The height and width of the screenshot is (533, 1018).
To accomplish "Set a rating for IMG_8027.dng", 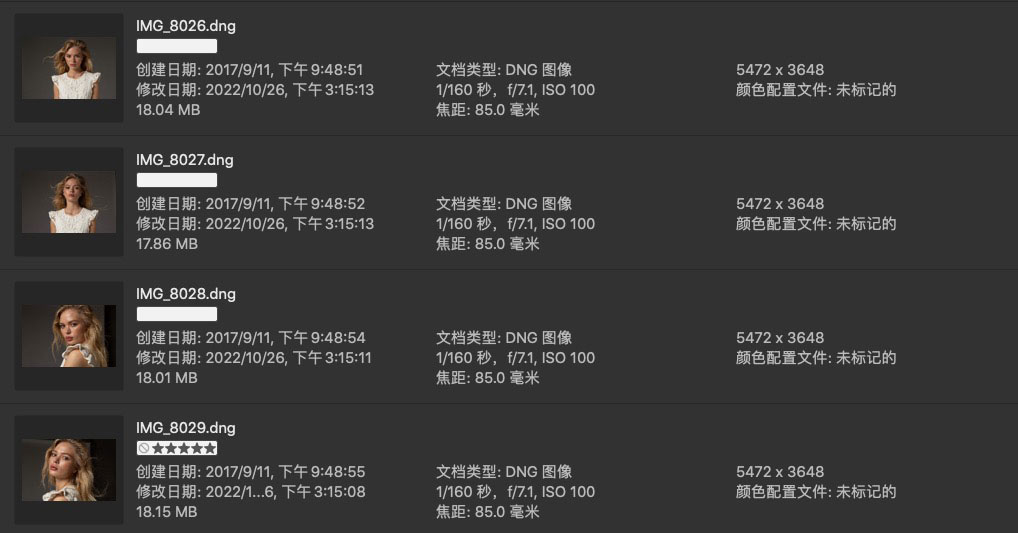I will (x=177, y=180).
